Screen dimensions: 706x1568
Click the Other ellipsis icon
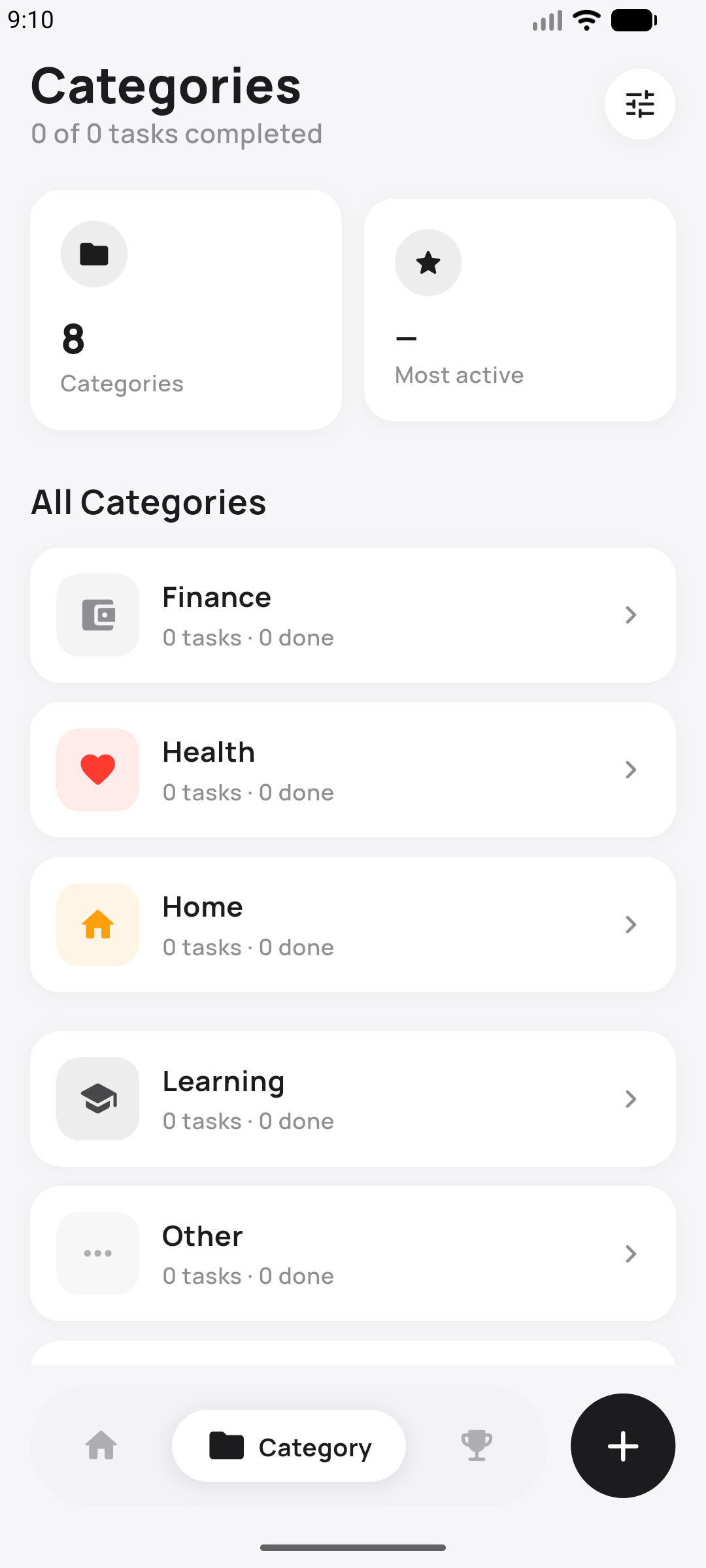tap(97, 1252)
